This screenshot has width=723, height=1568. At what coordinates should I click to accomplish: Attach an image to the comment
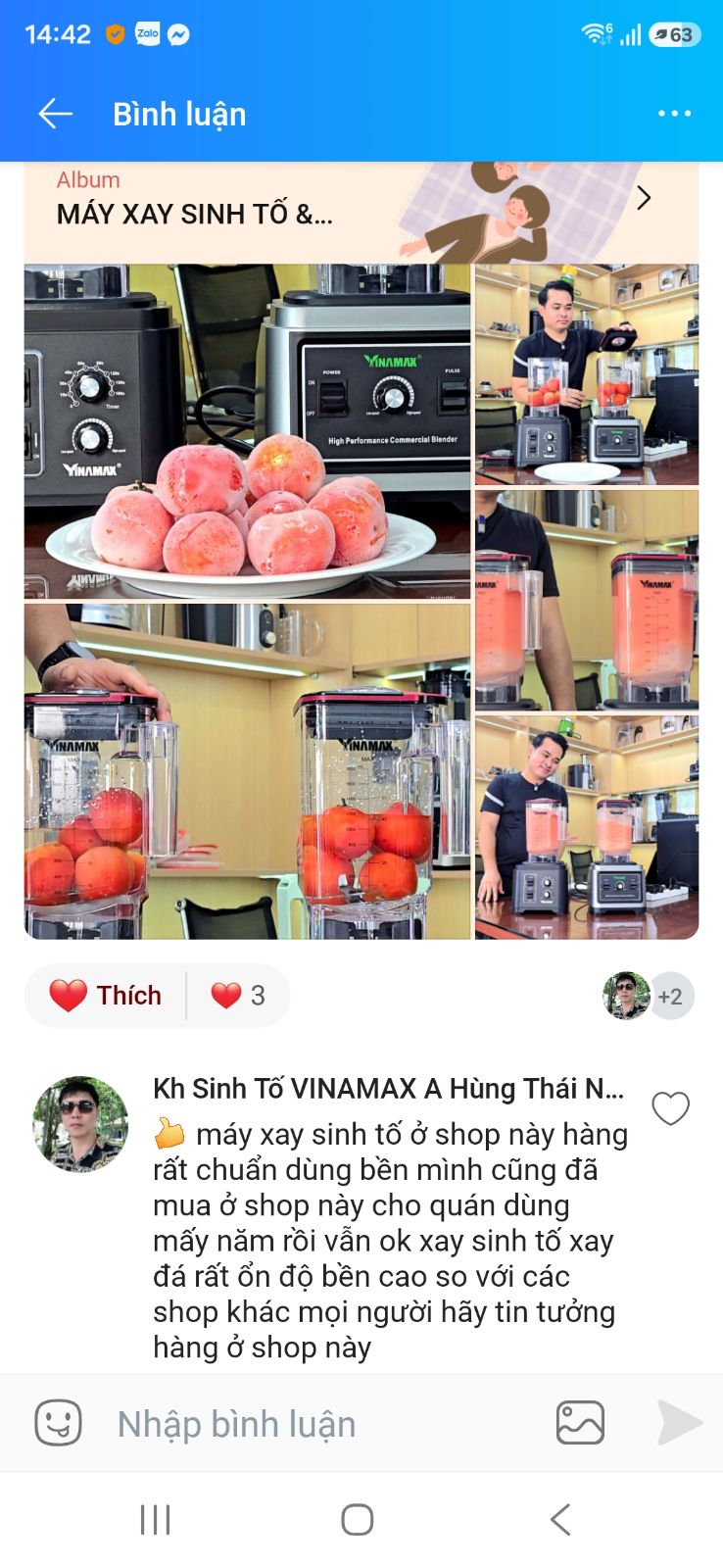pos(580,1423)
